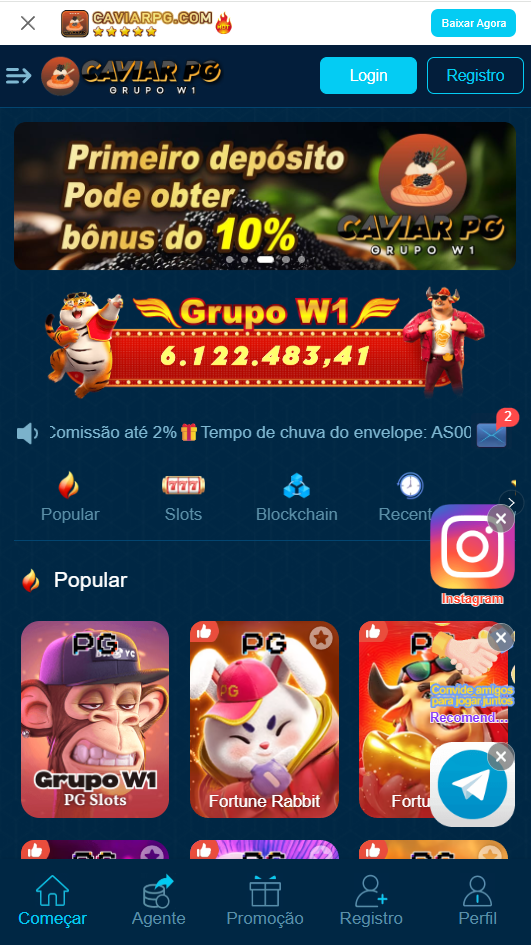Switch to the Agente tab
531x945 pixels.
coord(159,901)
